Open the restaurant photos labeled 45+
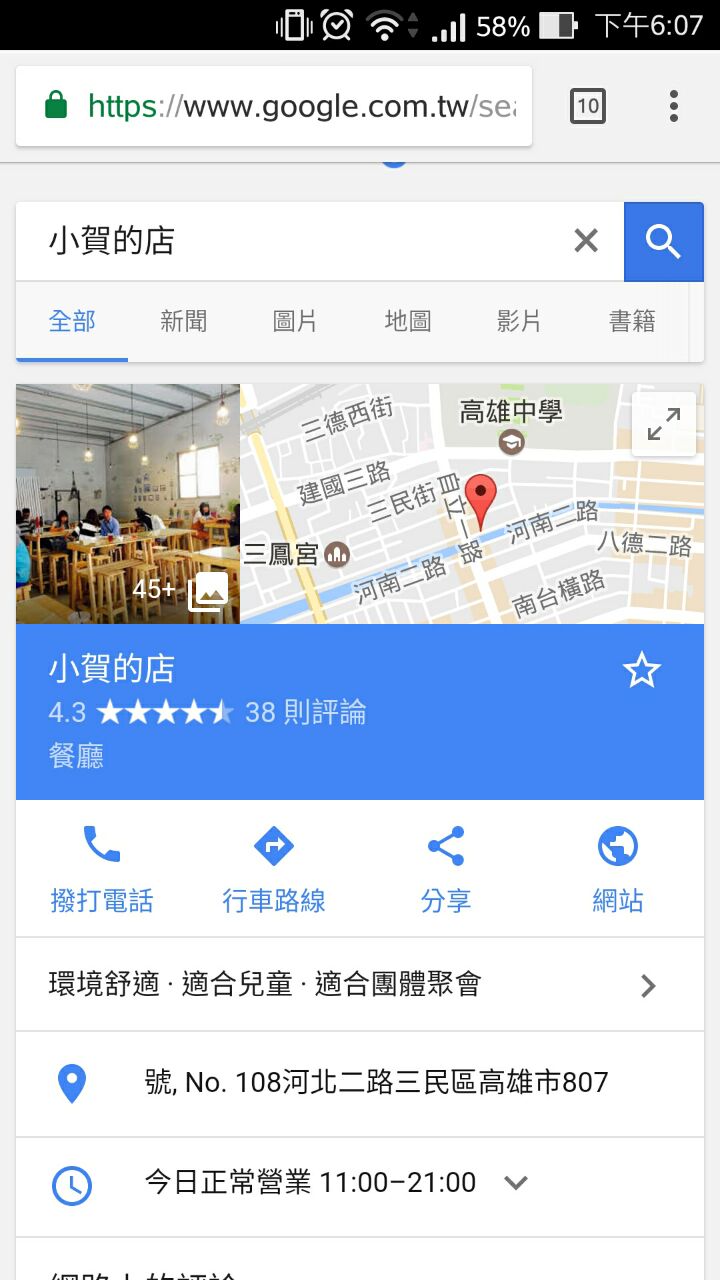The width and height of the screenshot is (720, 1280). 128,504
